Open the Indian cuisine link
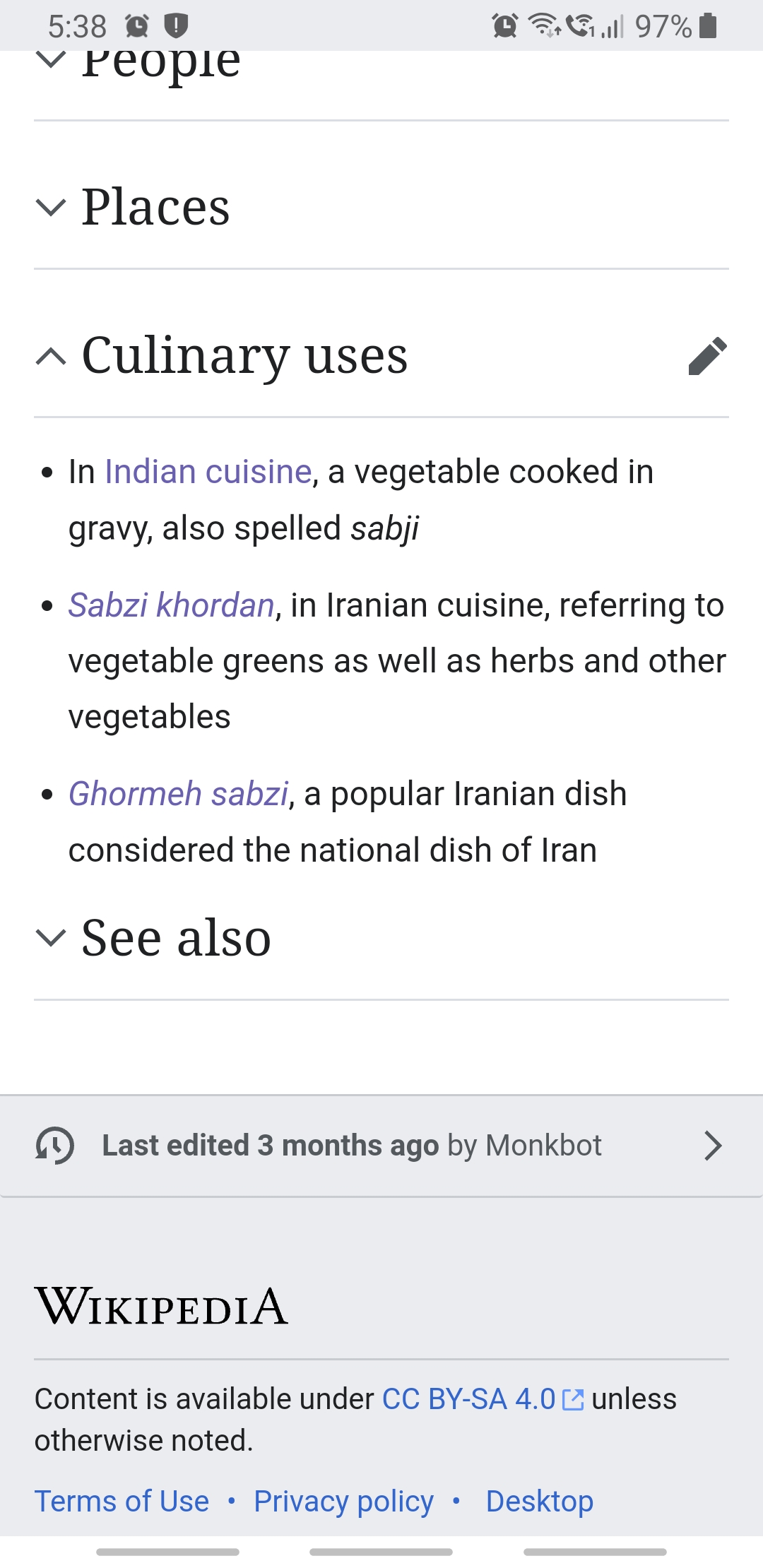763x1568 pixels. [208, 472]
